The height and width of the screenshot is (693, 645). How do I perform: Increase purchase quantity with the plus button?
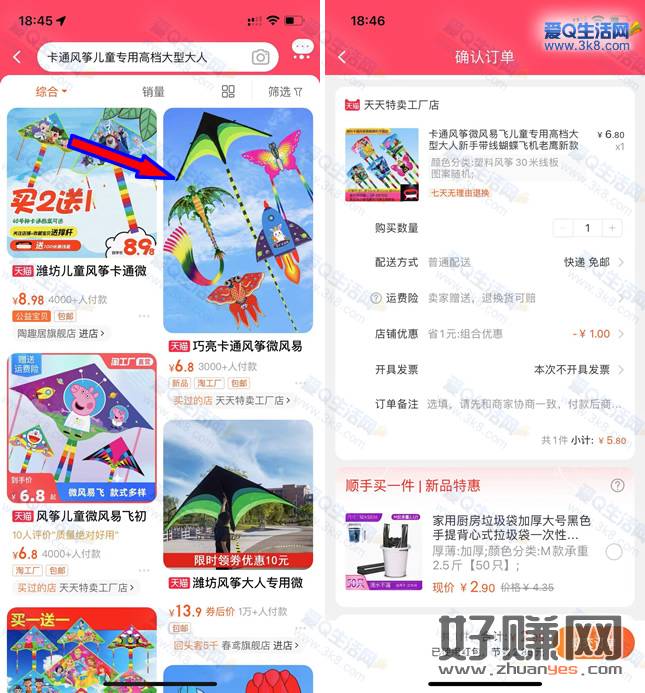(612, 228)
